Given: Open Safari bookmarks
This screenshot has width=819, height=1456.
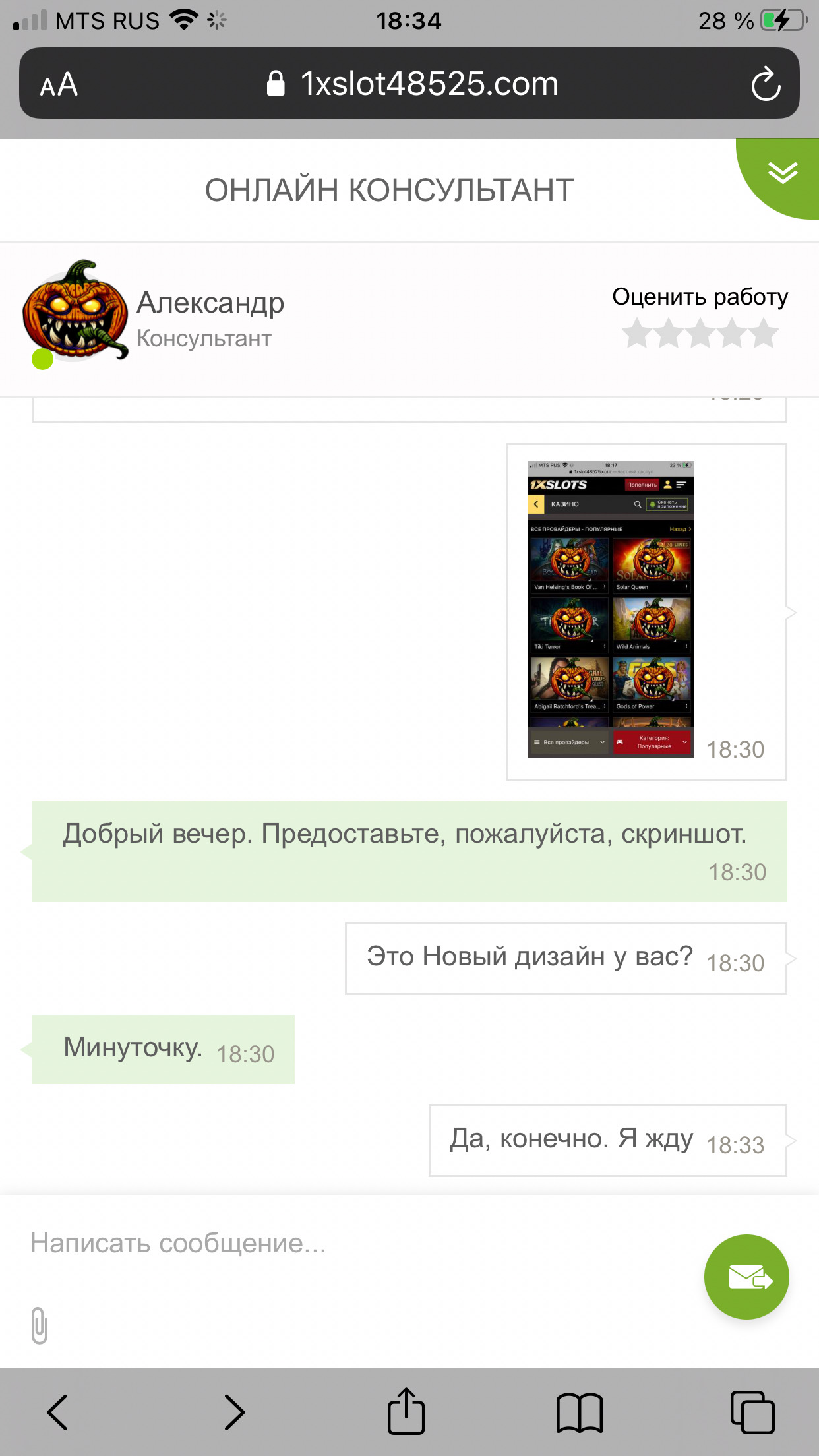Looking at the screenshot, I should (579, 1412).
